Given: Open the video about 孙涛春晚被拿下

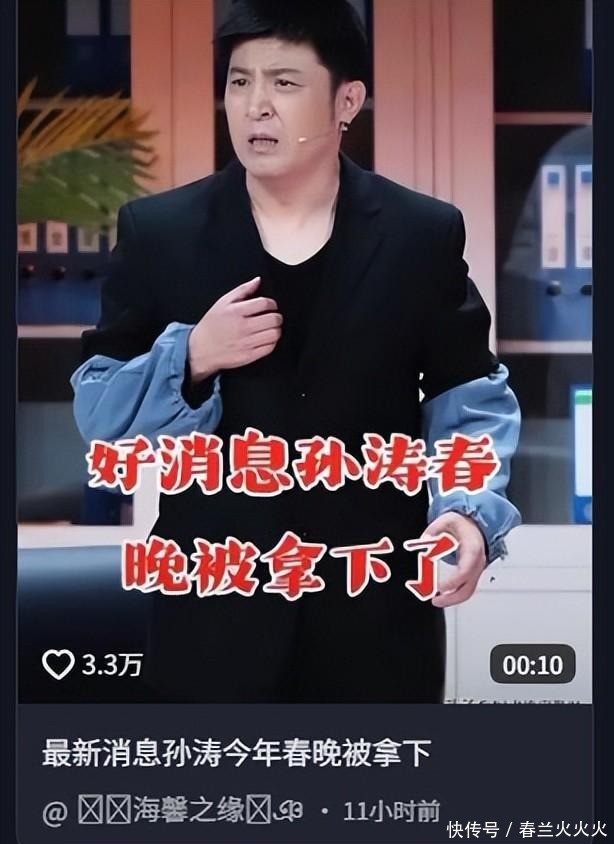Looking at the screenshot, I should pyautogui.click(x=305, y=351).
